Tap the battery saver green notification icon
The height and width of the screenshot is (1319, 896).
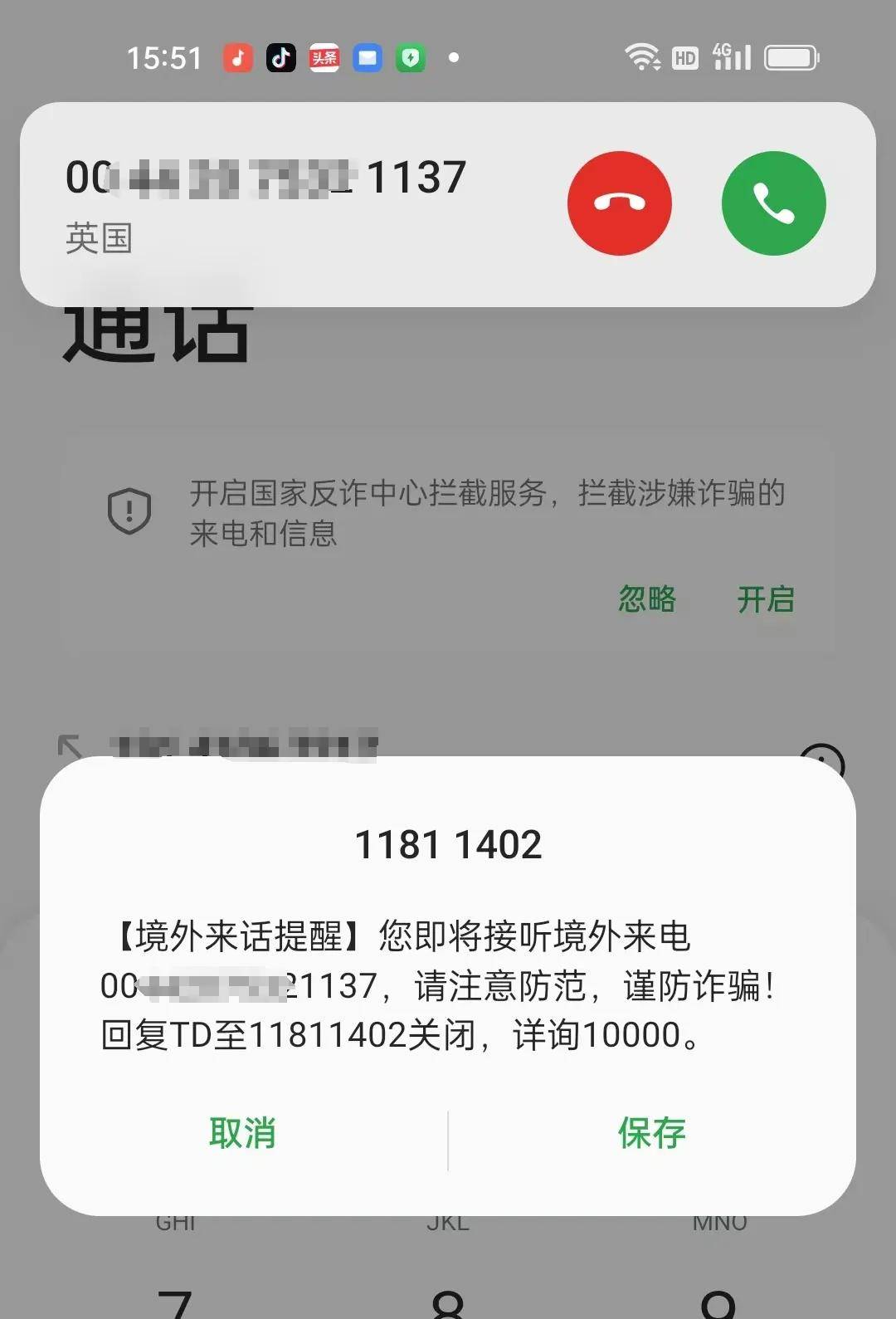pyautogui.click(x=410, y=57)
